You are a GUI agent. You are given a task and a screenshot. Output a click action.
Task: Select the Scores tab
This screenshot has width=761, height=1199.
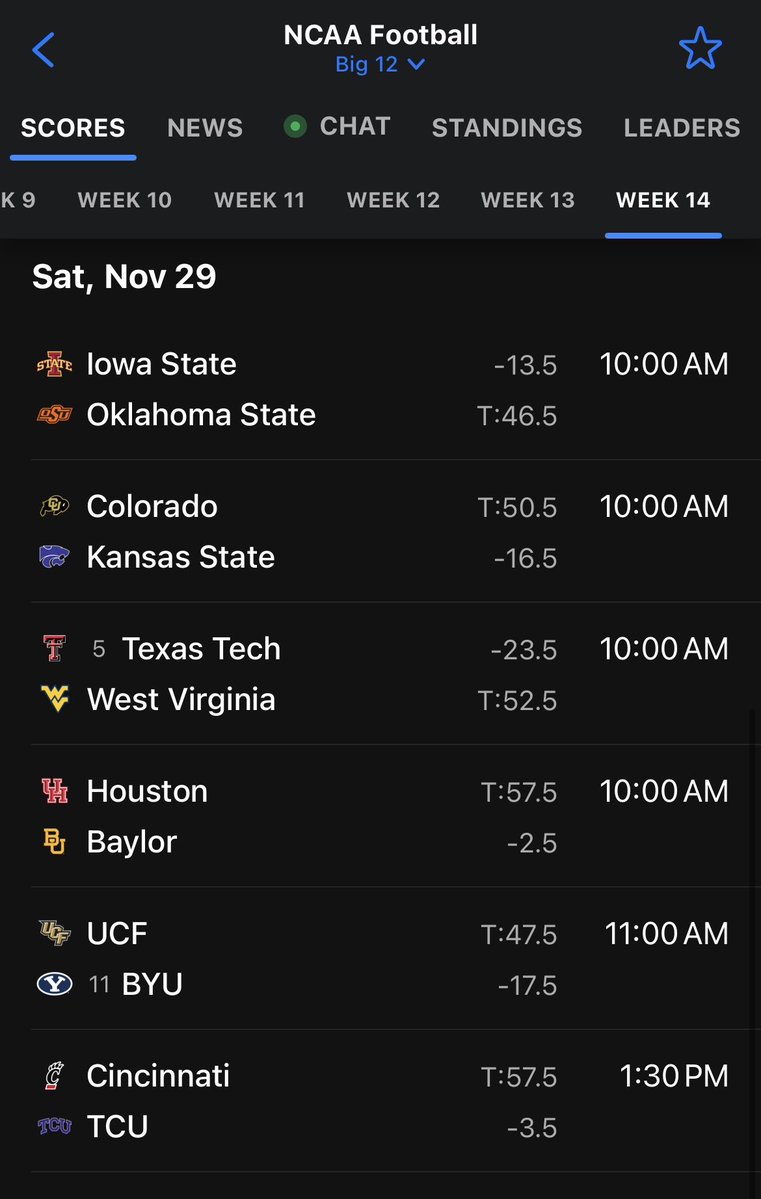[x=73, y=128]
